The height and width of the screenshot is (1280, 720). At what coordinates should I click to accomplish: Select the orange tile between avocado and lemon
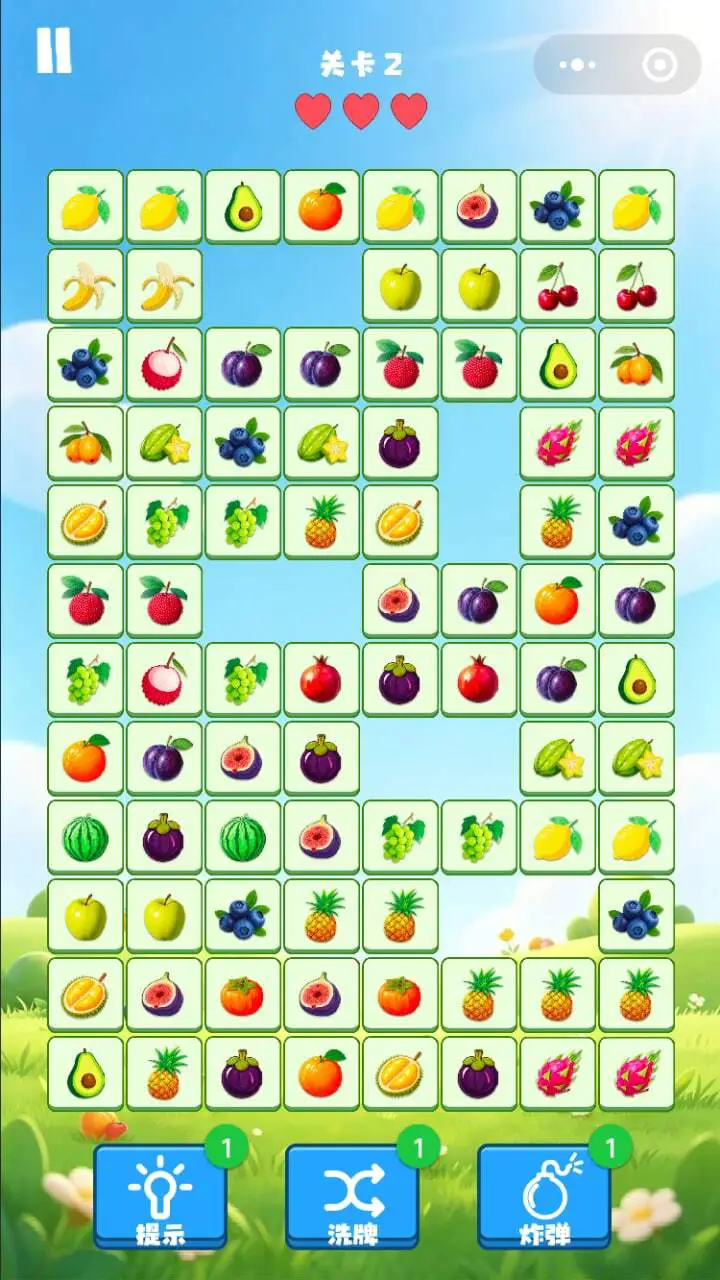click(321, 207)
